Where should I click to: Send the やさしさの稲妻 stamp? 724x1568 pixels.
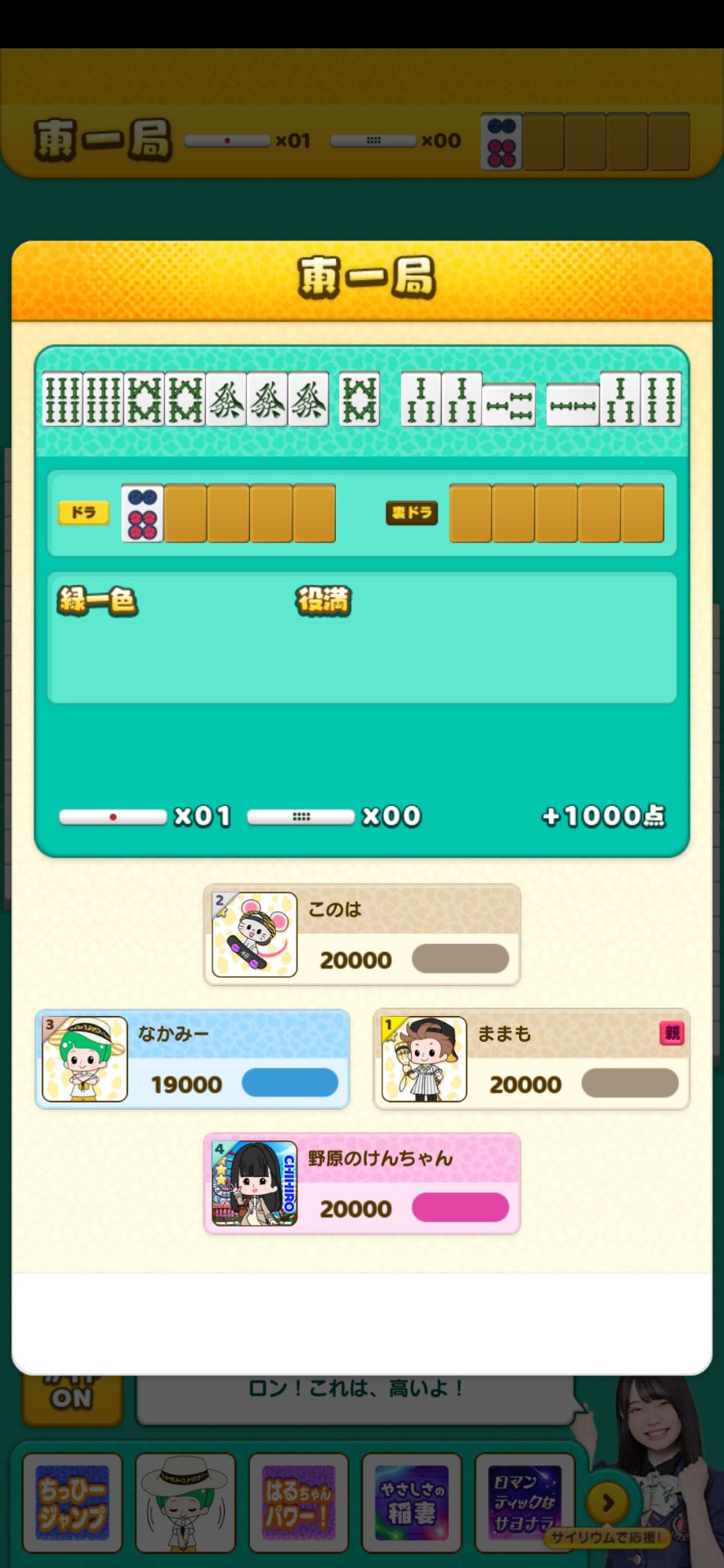click(x=412, y=1503)
